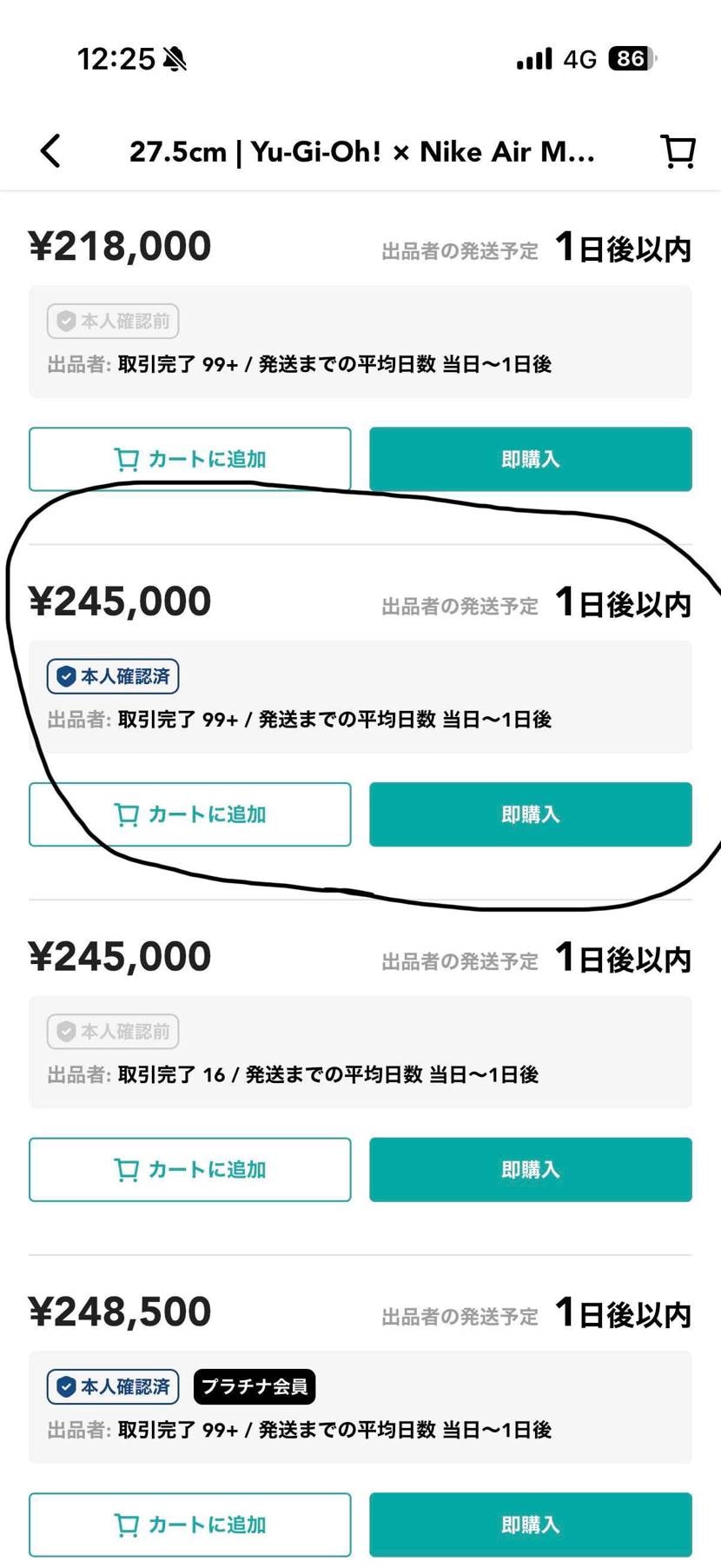Click cart icon in circled カートに追加 button
721x1568 pixels.
pyautogui.click(x=126, y=814)
